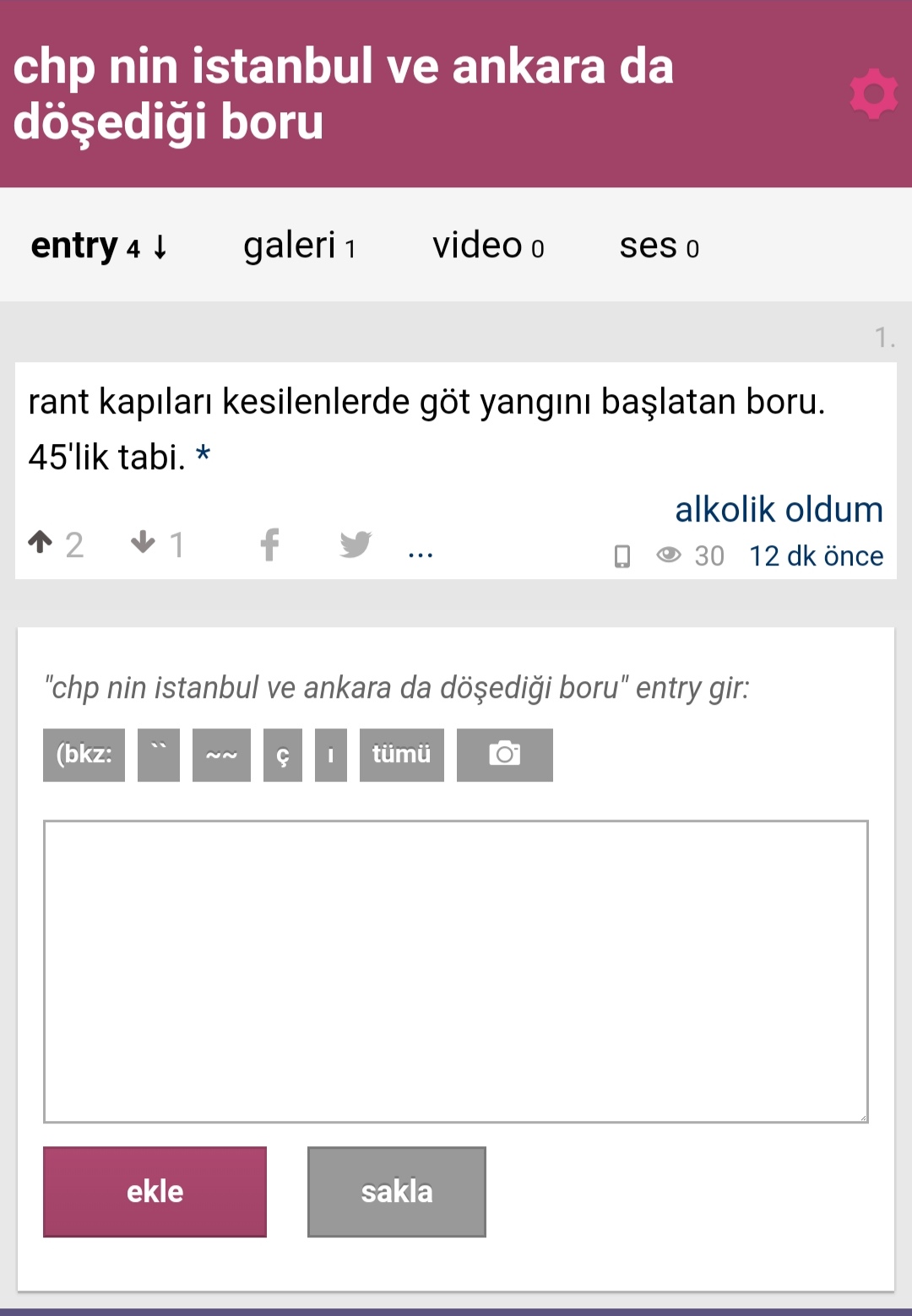This screenshot has width=912, height=1316.
Task: Share the entry on Twitter
Action: click(x=356, y=544)
